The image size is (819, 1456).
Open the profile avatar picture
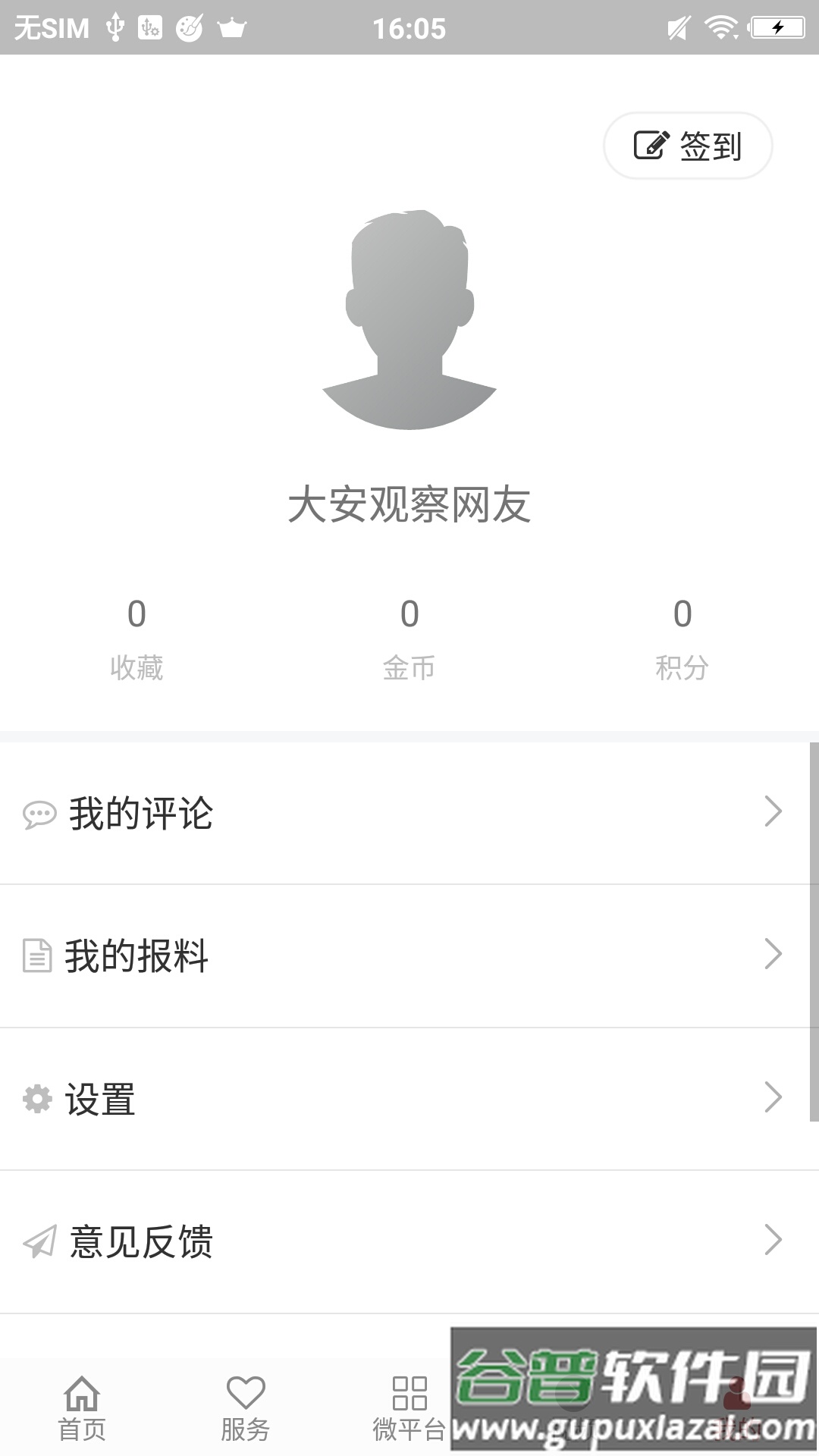click(x=409, y=320)
